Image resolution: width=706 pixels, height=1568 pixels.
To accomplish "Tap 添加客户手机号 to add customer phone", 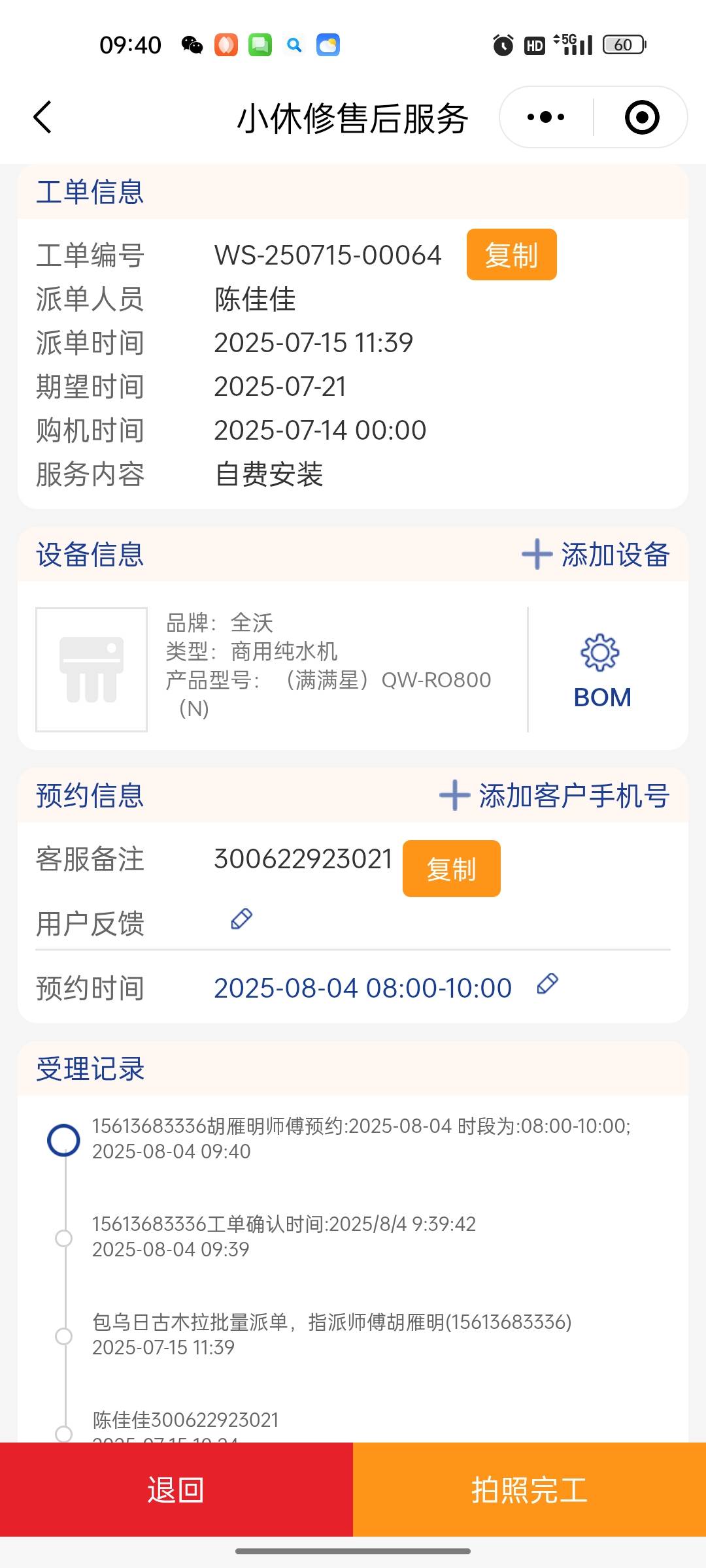I will 554,796.
